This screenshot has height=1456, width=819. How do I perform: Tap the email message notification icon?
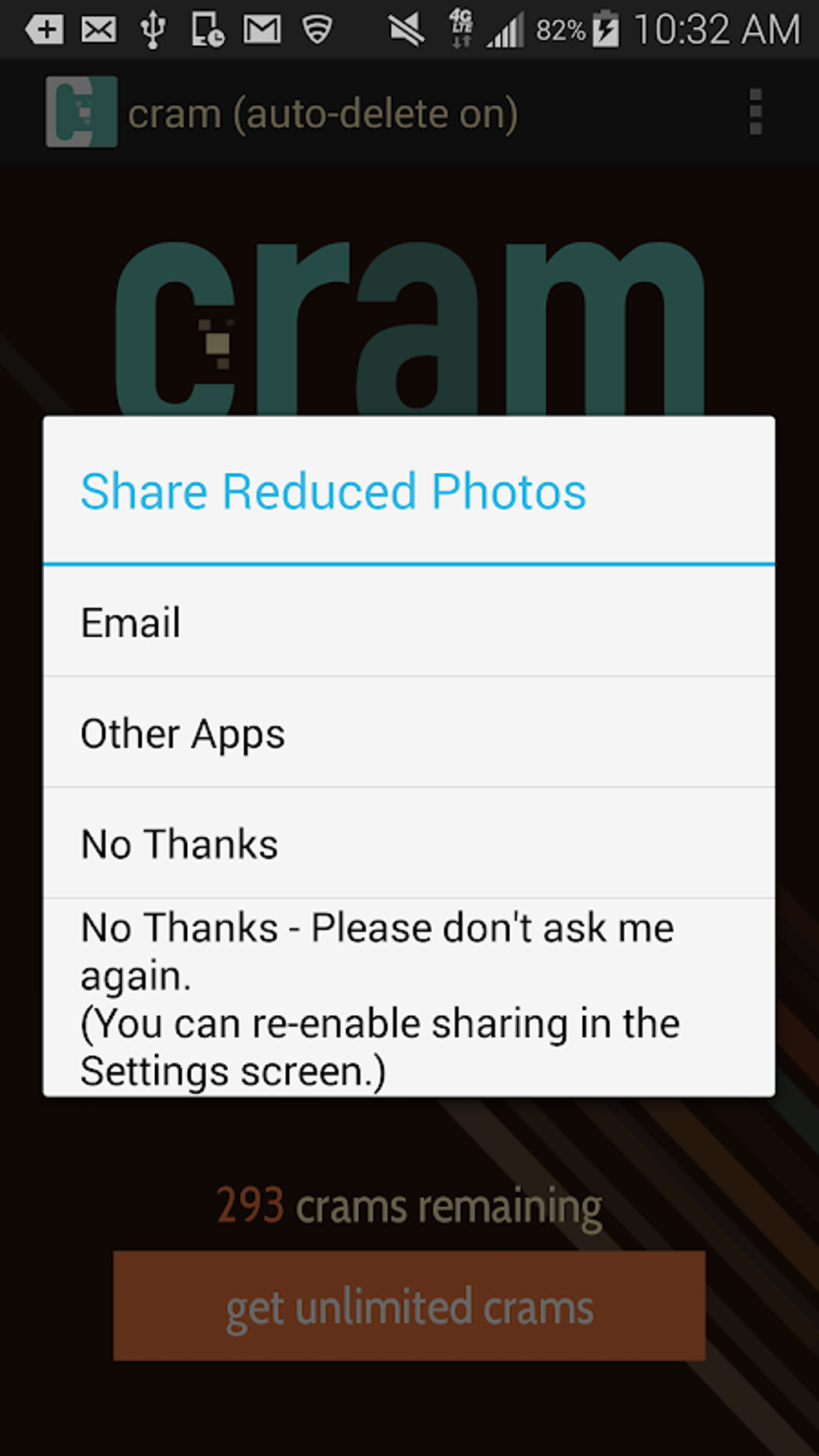tap(98, 29)
